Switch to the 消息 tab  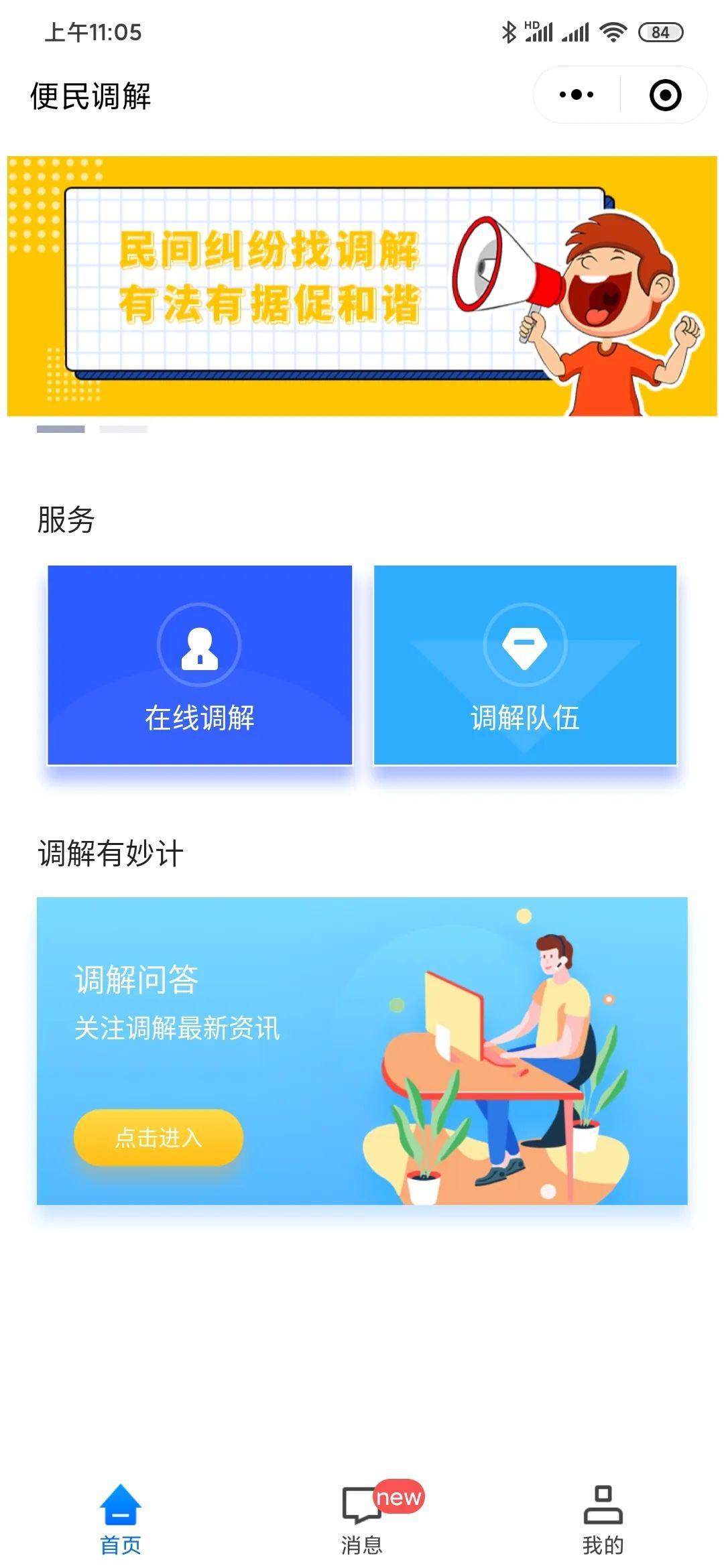(x=362, y=1518)
